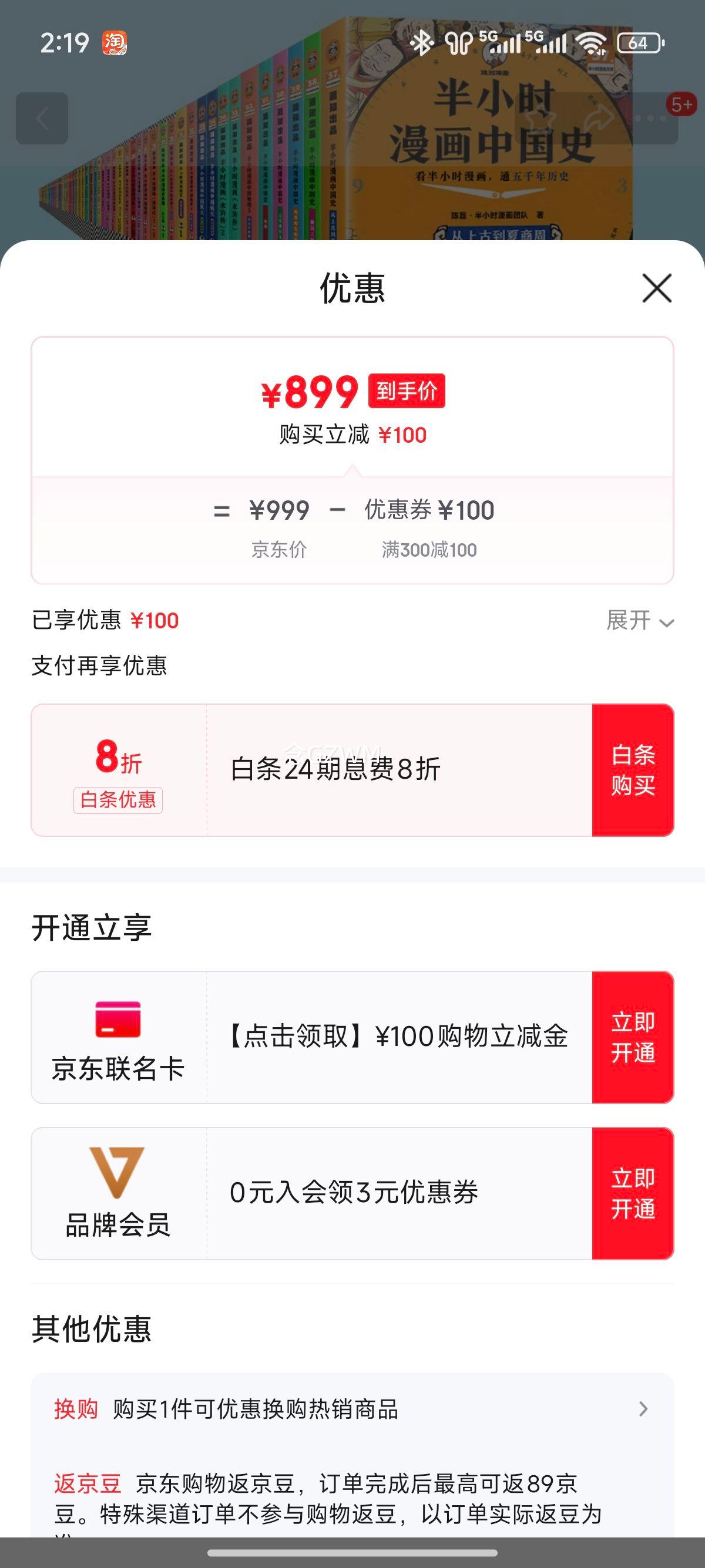This screenshot has width=705, height=1568.
Task: Expand the 已享优惠 details with 展开
Action: click(640, 621)
